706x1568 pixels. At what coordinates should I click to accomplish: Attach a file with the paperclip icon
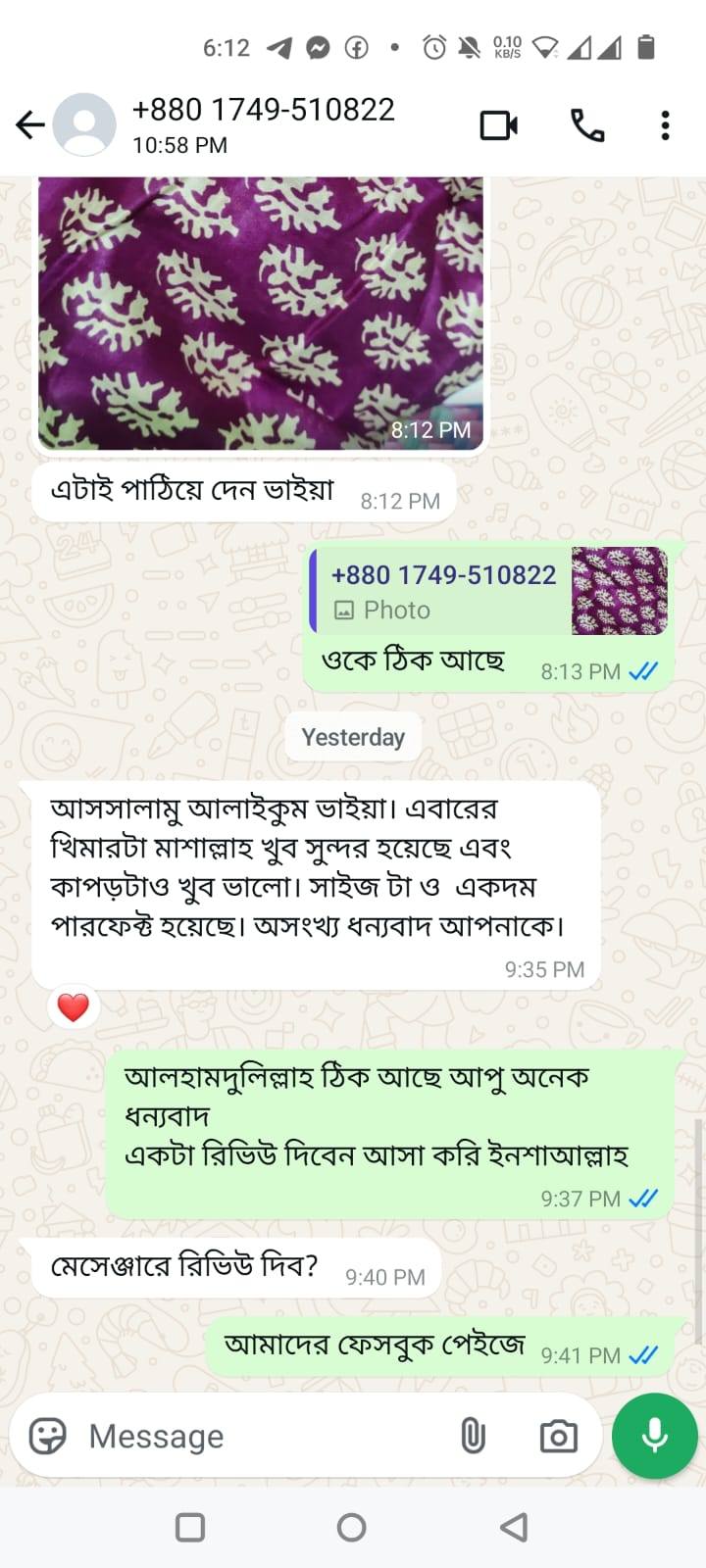click(473, 1436)
